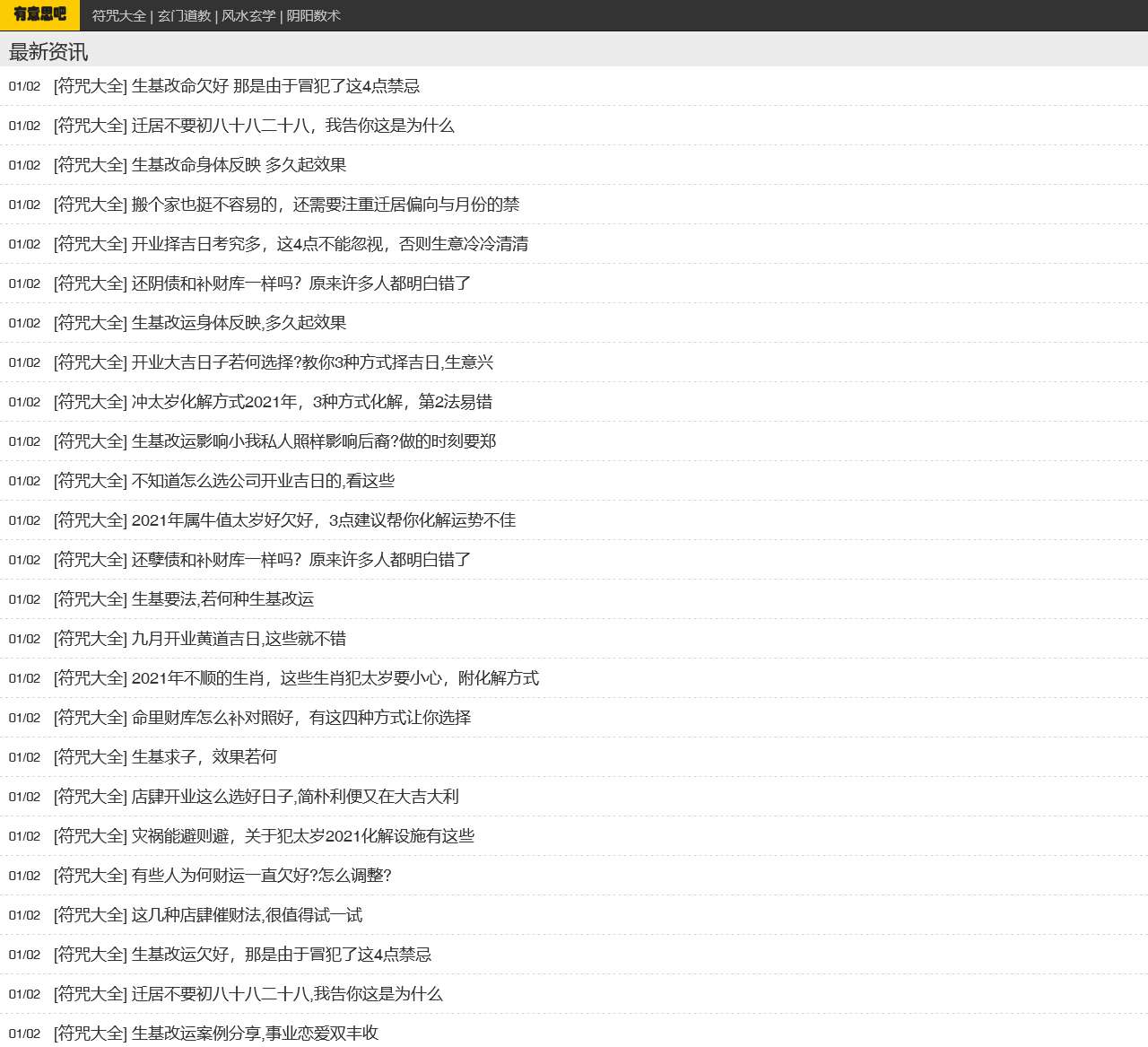Open the 符咒大全 navigation link
The height and width of the screenshot is (1047, 1148).
coord(118,16)
